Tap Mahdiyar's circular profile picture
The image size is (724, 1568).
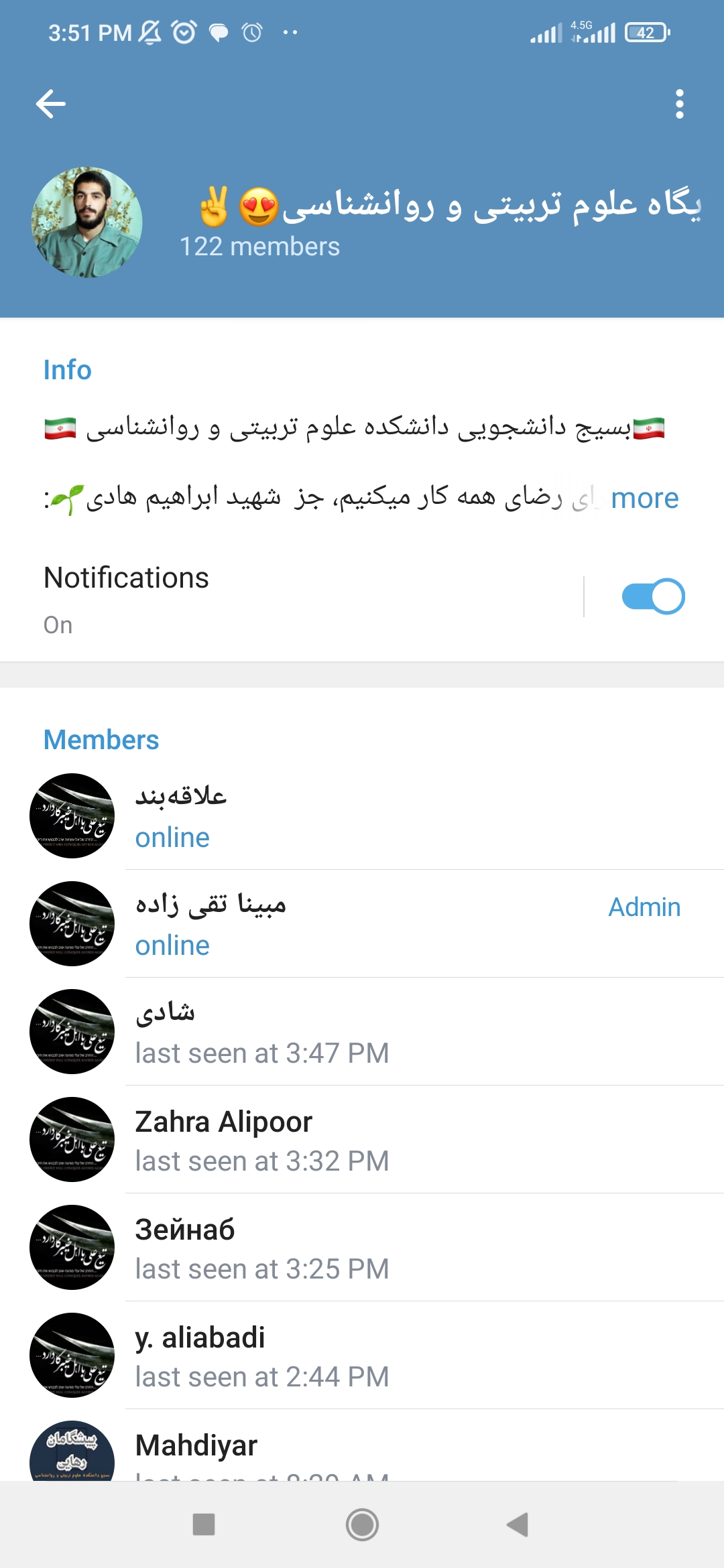point(71,1454)
